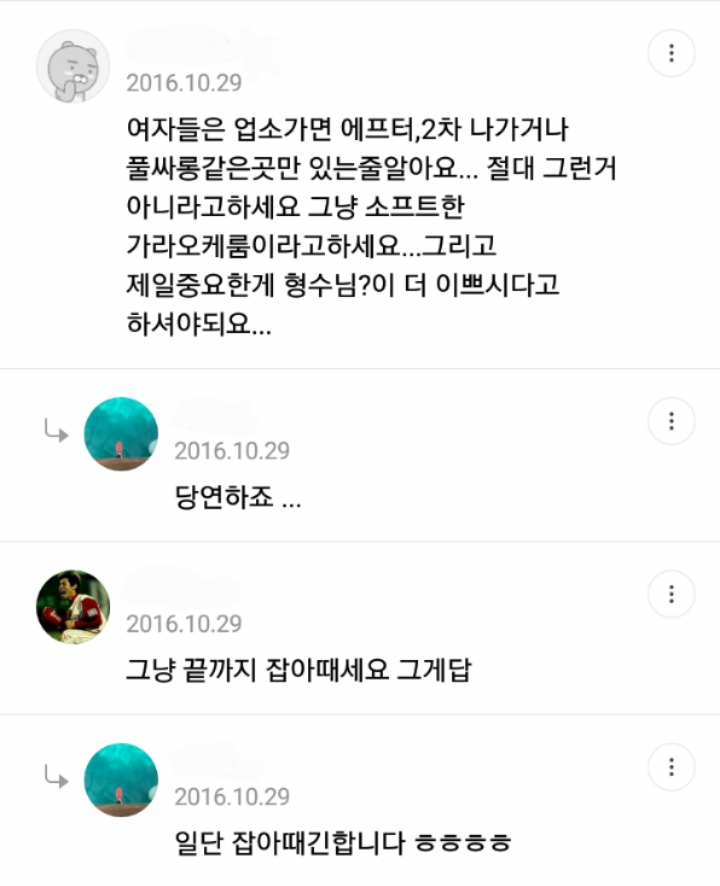Open the options menu on the first comment
The image size is (720, 886).
pos(670,55)
